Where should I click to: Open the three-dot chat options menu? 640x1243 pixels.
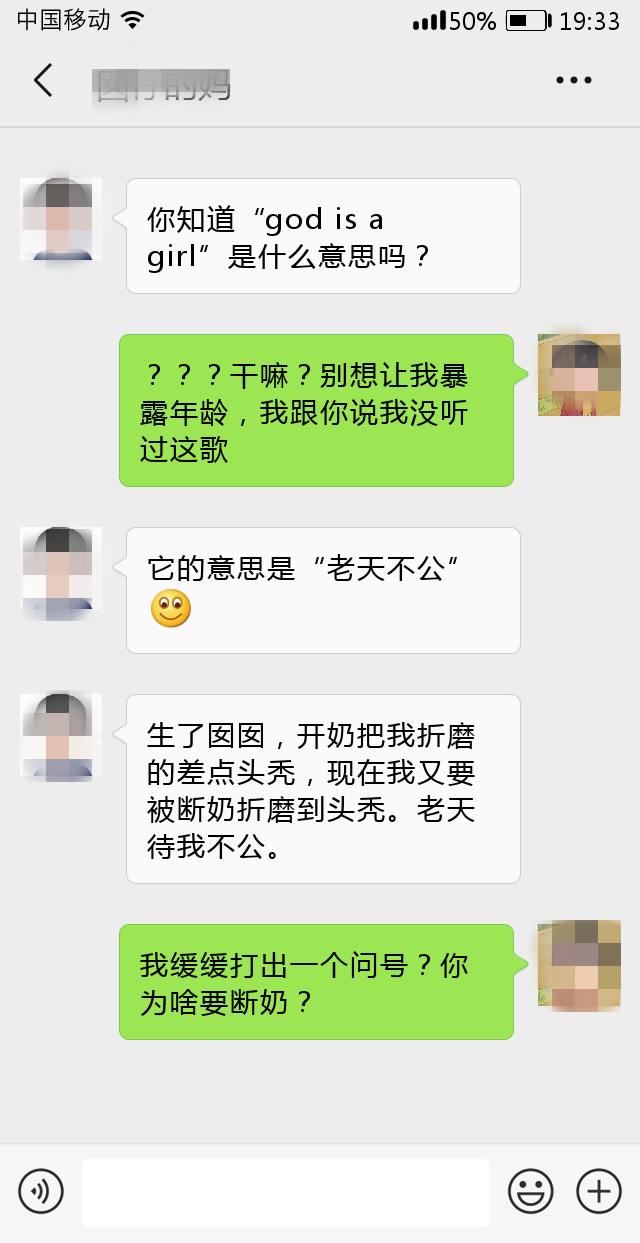(573, 81)
